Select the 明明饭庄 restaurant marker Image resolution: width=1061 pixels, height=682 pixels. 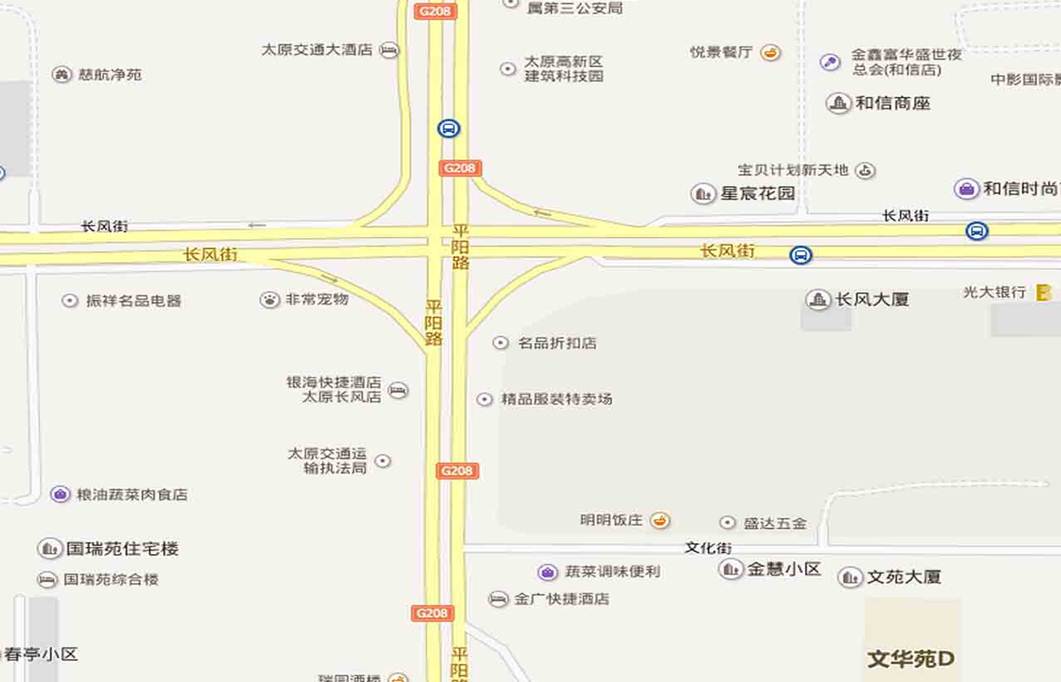(x=660, y=520)
